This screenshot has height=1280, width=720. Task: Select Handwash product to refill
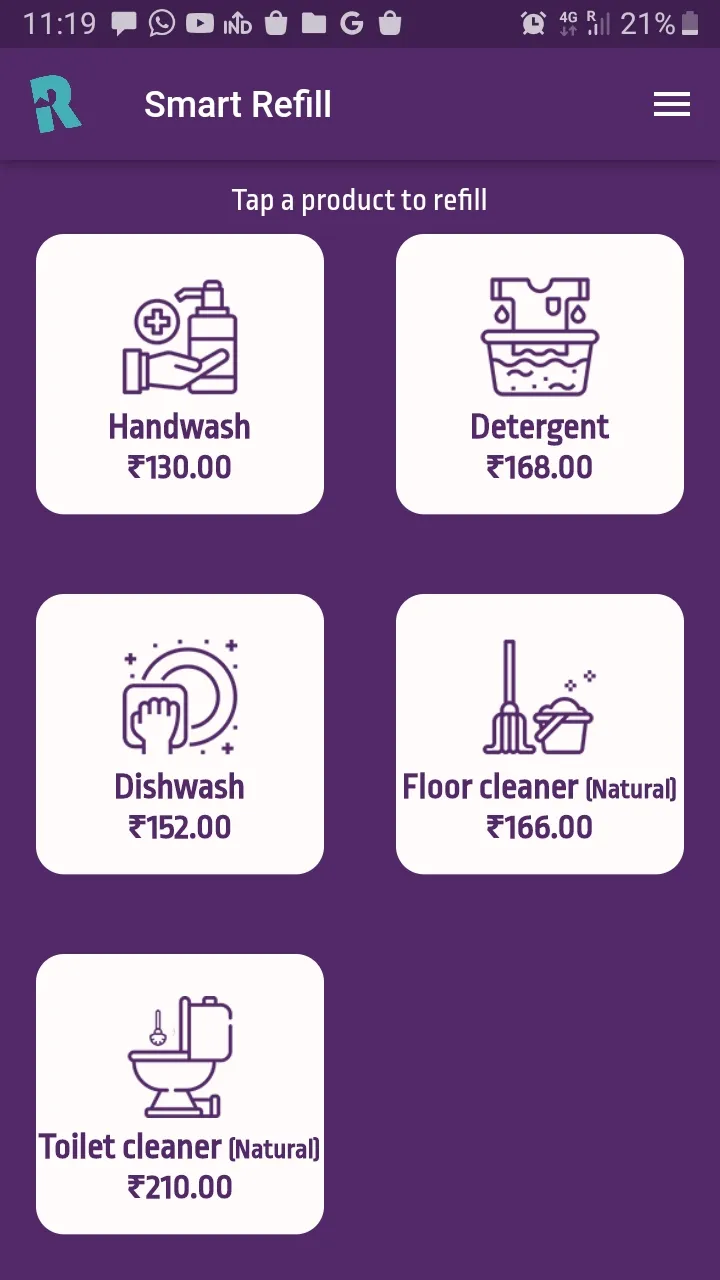pos(180,374)
